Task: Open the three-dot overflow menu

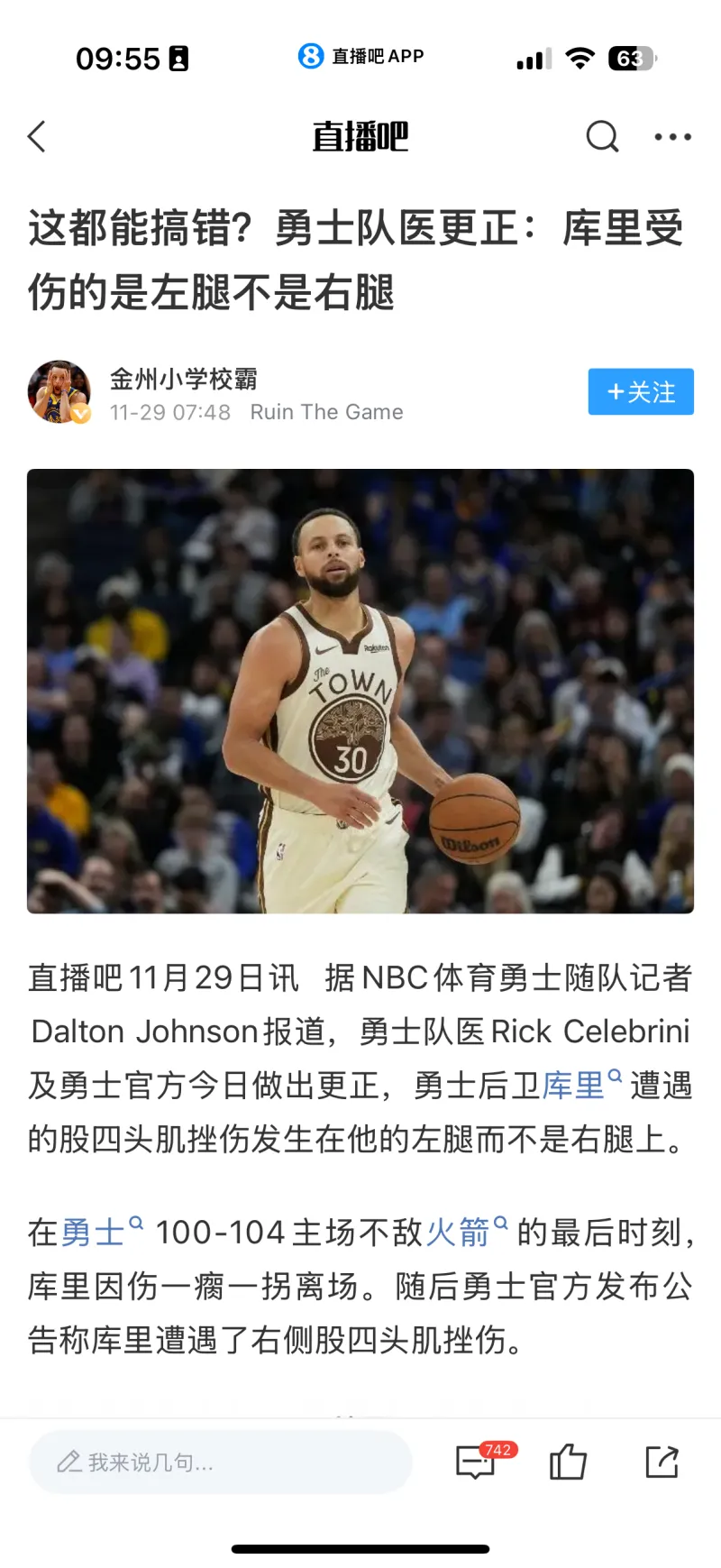Action: tap(672, 137)
